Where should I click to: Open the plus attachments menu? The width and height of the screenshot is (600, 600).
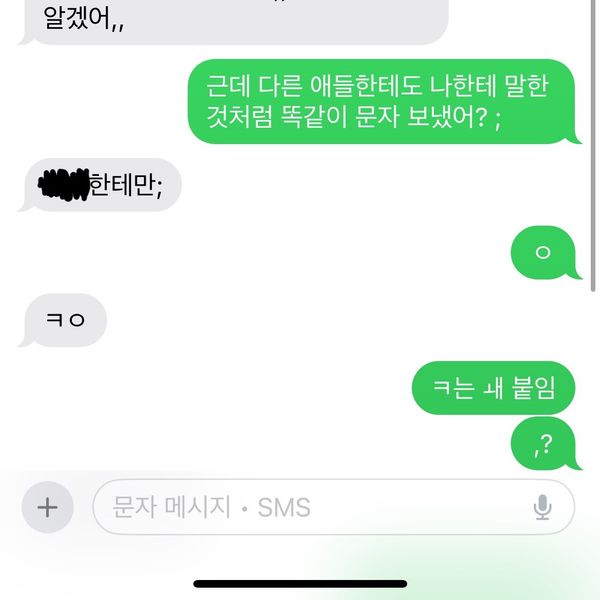[x=47, y=507]
